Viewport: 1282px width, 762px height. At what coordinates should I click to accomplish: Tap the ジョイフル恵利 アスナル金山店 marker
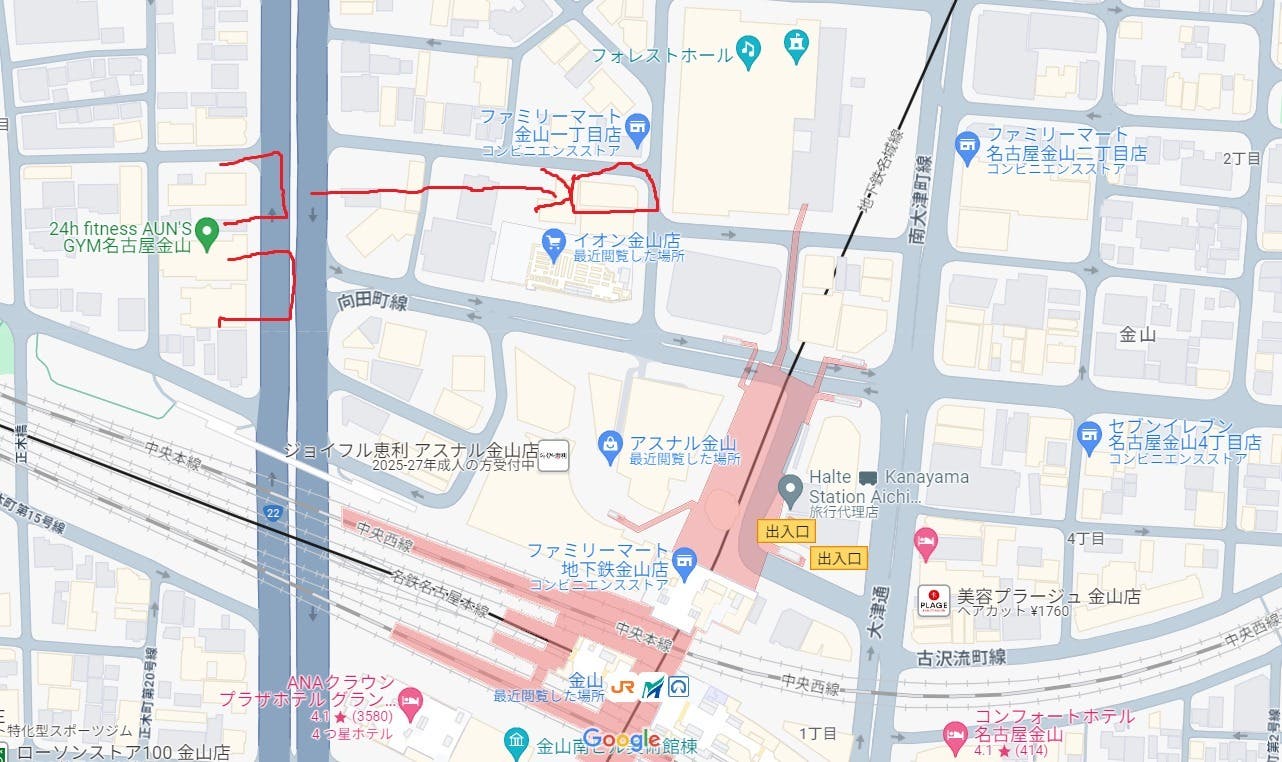pyautogui.click(x=553, y=456)
